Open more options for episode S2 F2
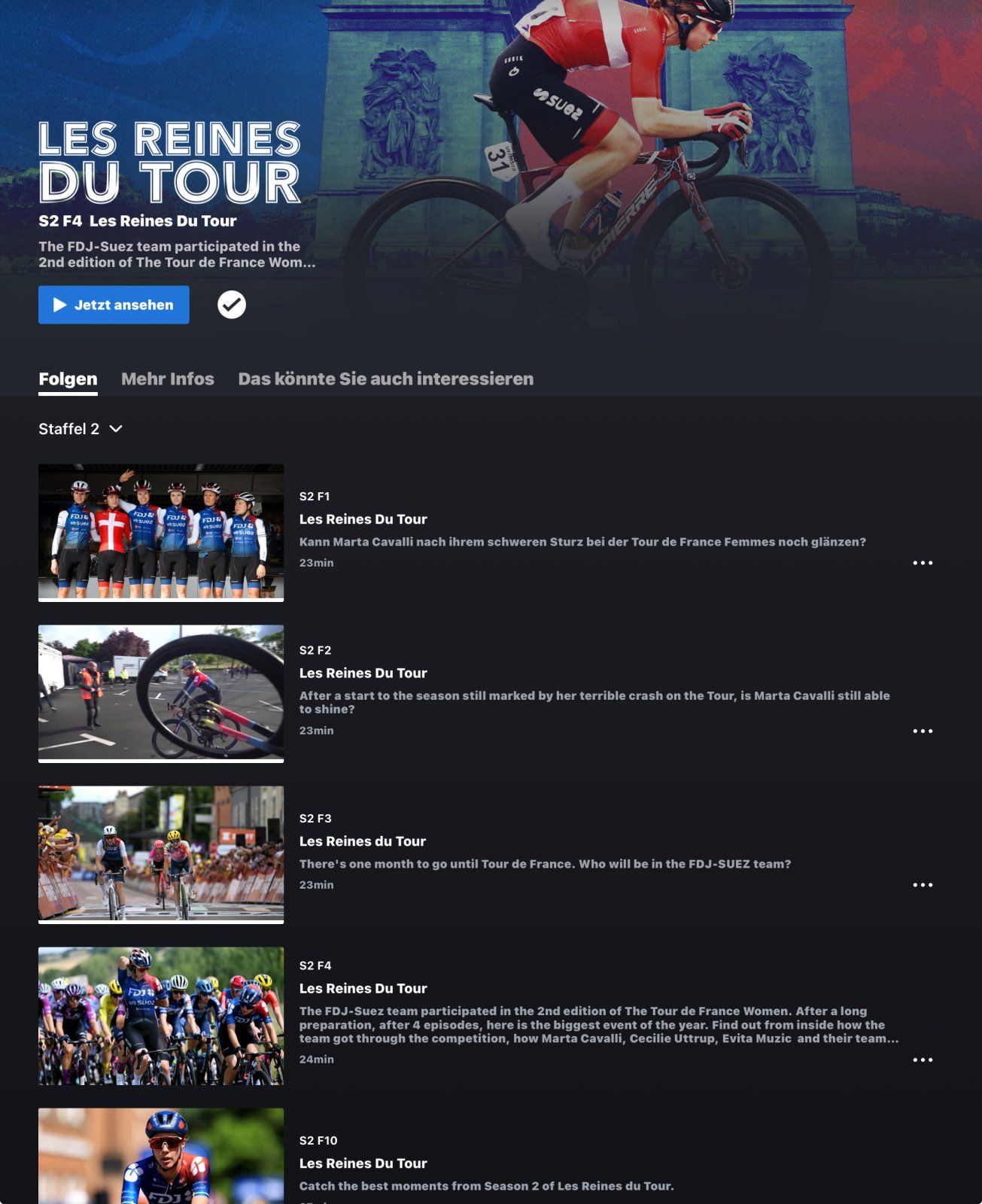The height and width of the screenshot is (1204, 982). click(923, 731)
